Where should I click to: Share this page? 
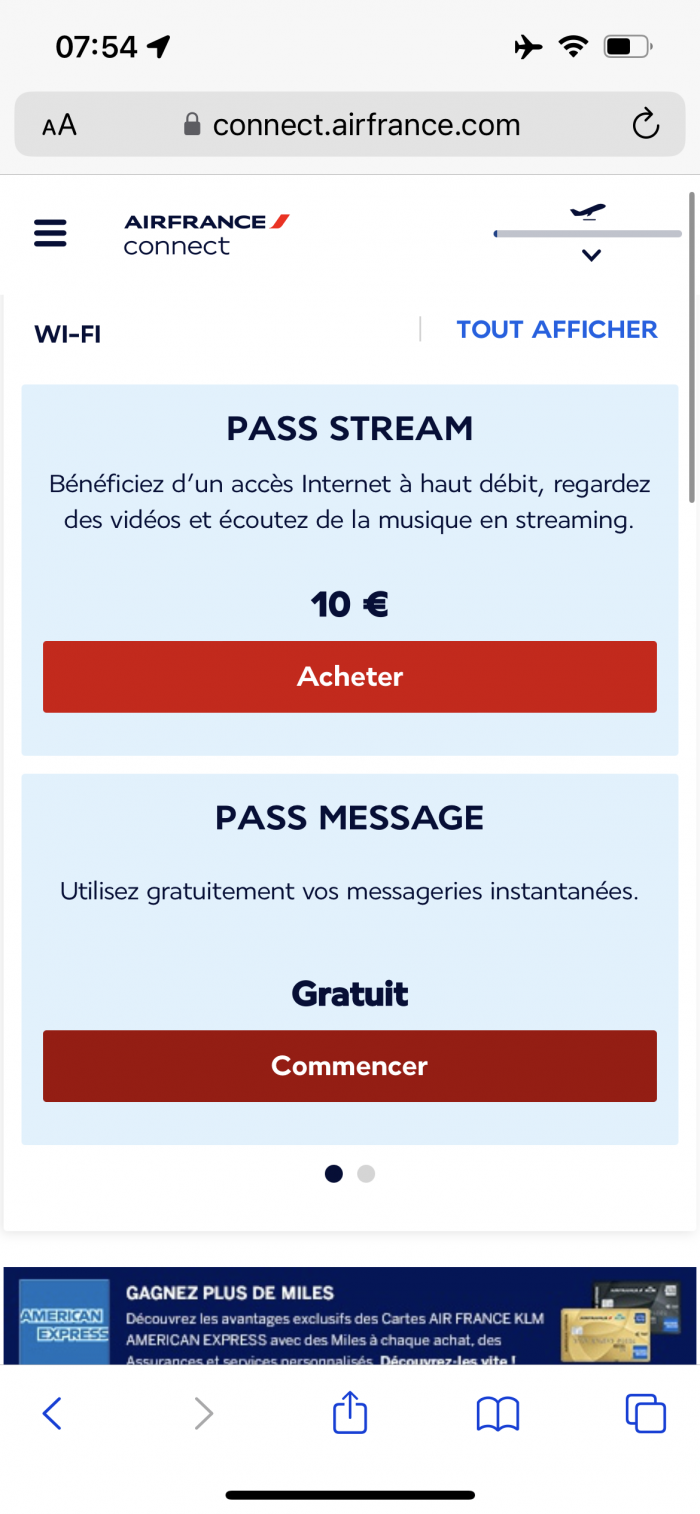click(x=350, y=1413)
